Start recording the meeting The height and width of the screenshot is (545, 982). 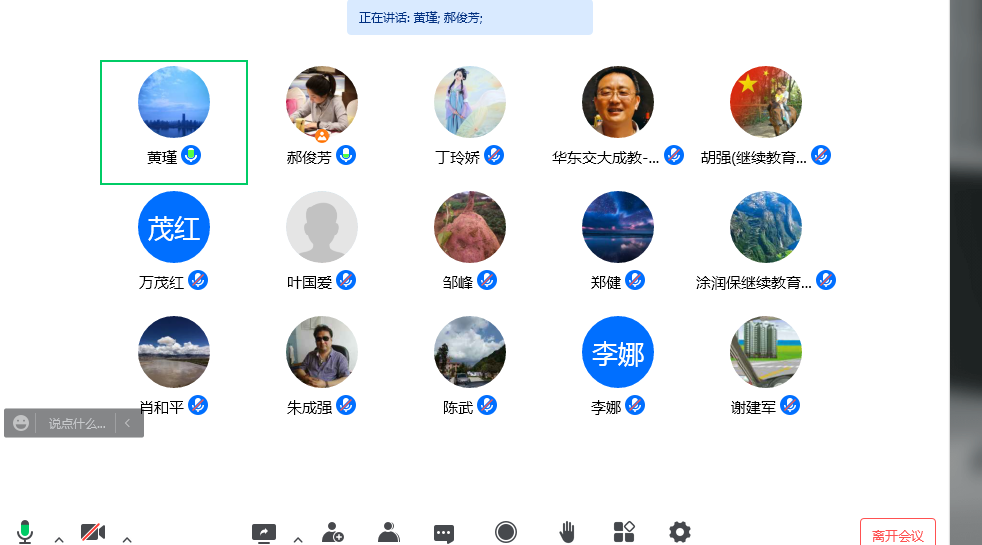pyautogui.click(x=506, y=532)
